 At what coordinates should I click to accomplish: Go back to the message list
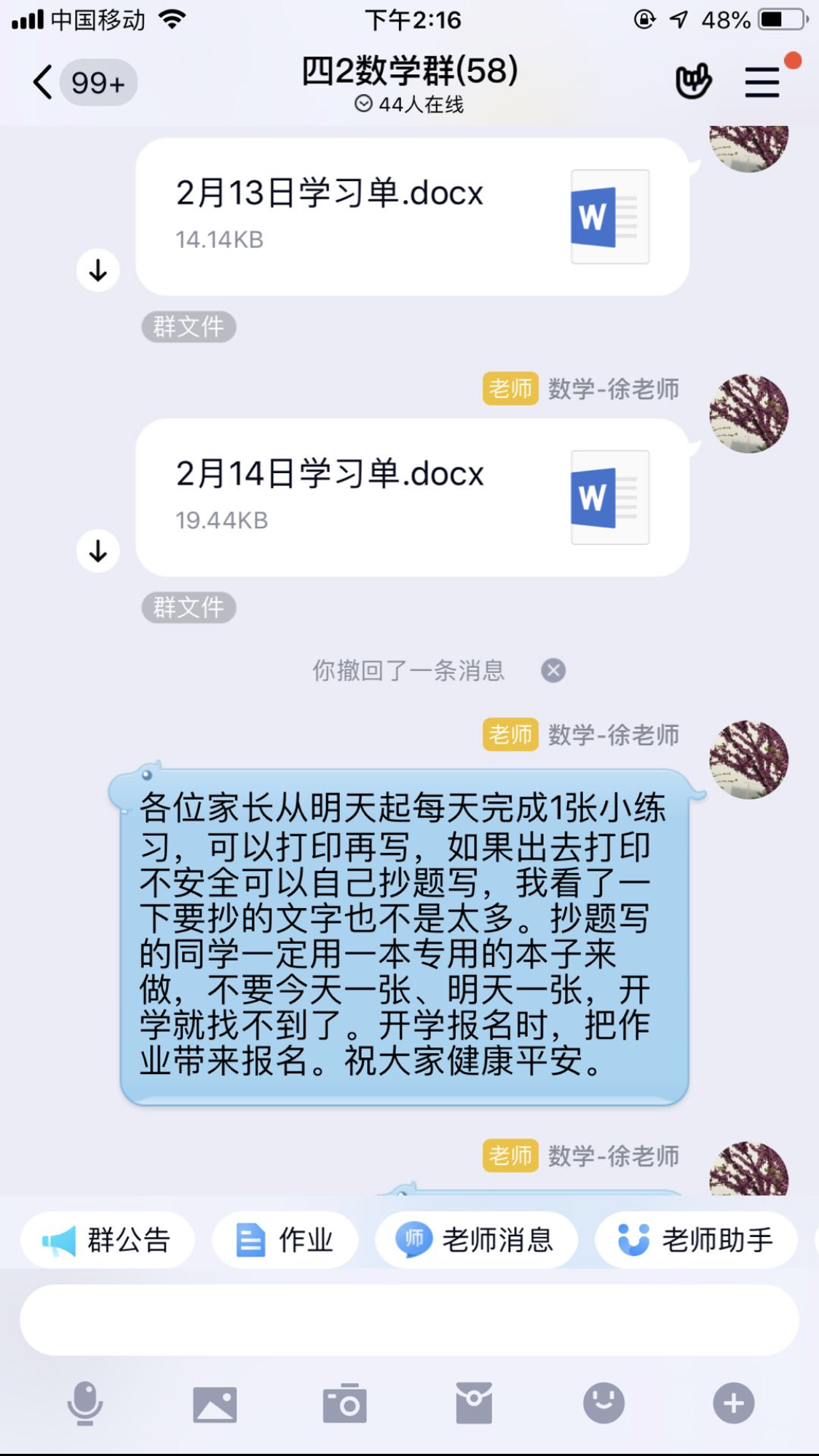[x=44, y=82]
